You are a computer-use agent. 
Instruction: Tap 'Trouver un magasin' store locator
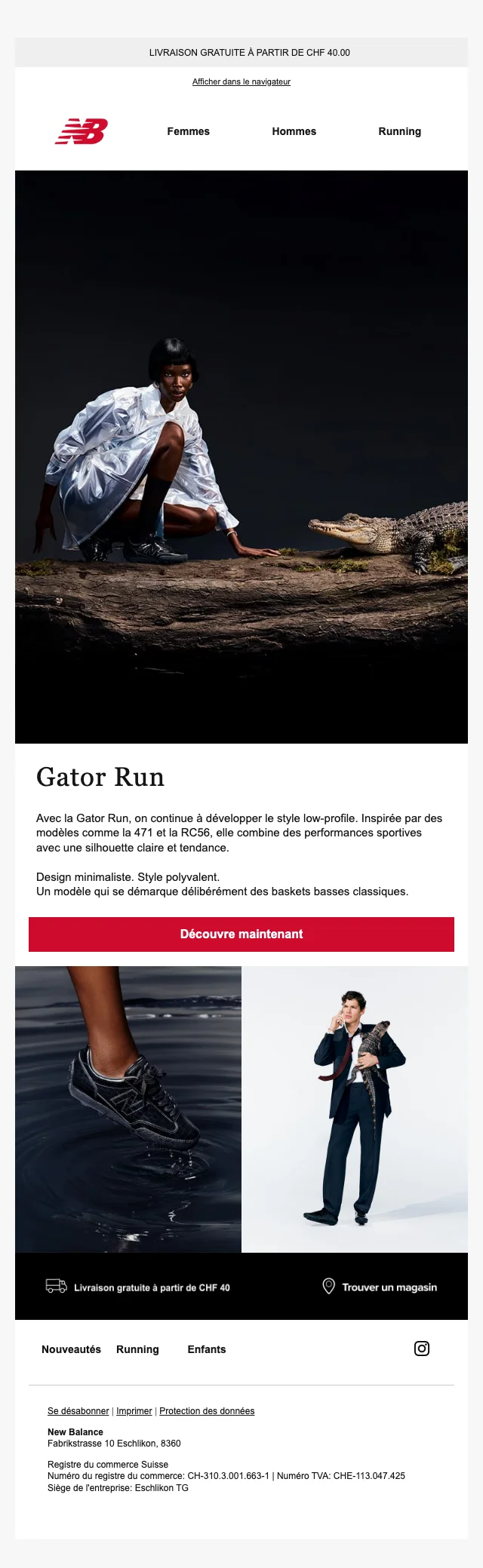coord(380,1287)
